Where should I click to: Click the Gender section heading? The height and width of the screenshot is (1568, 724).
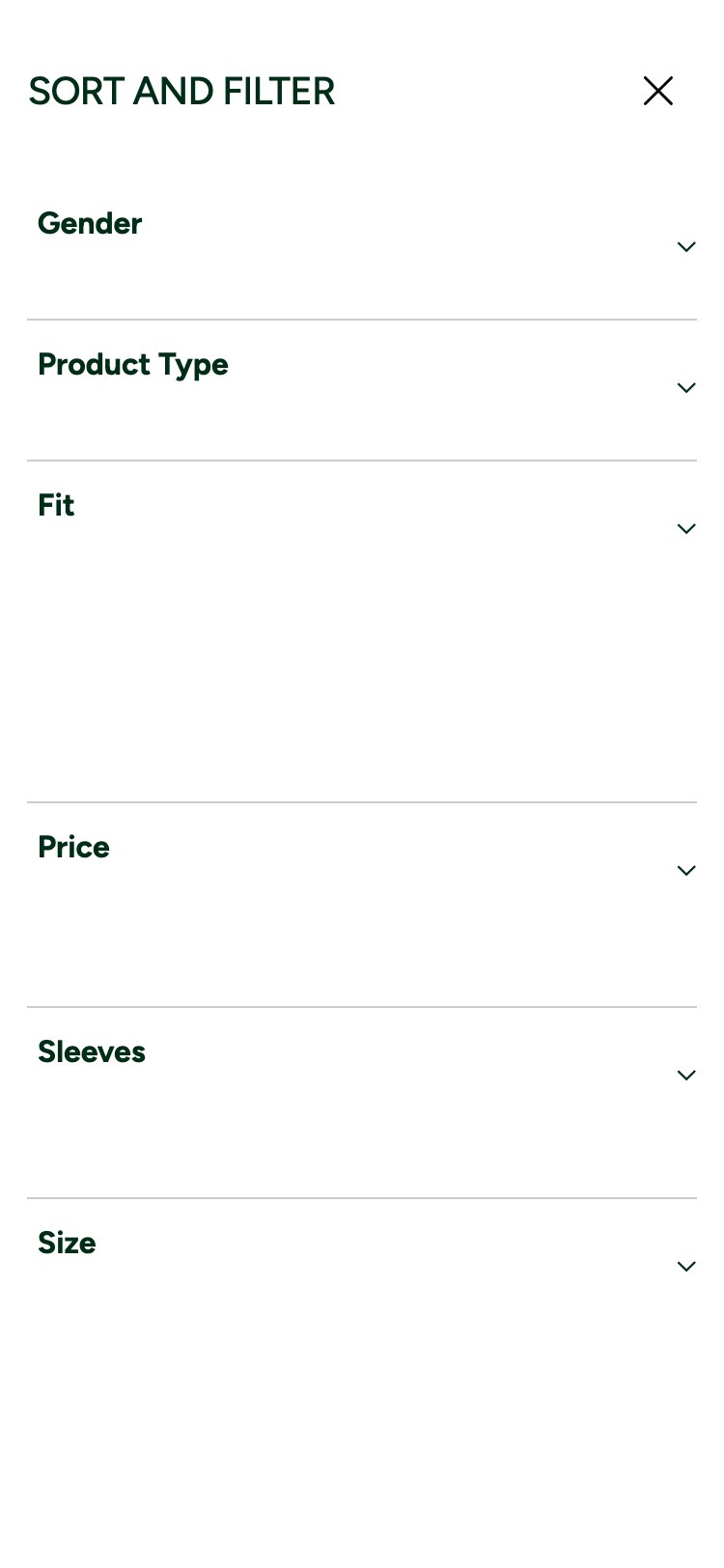point(89,224)
